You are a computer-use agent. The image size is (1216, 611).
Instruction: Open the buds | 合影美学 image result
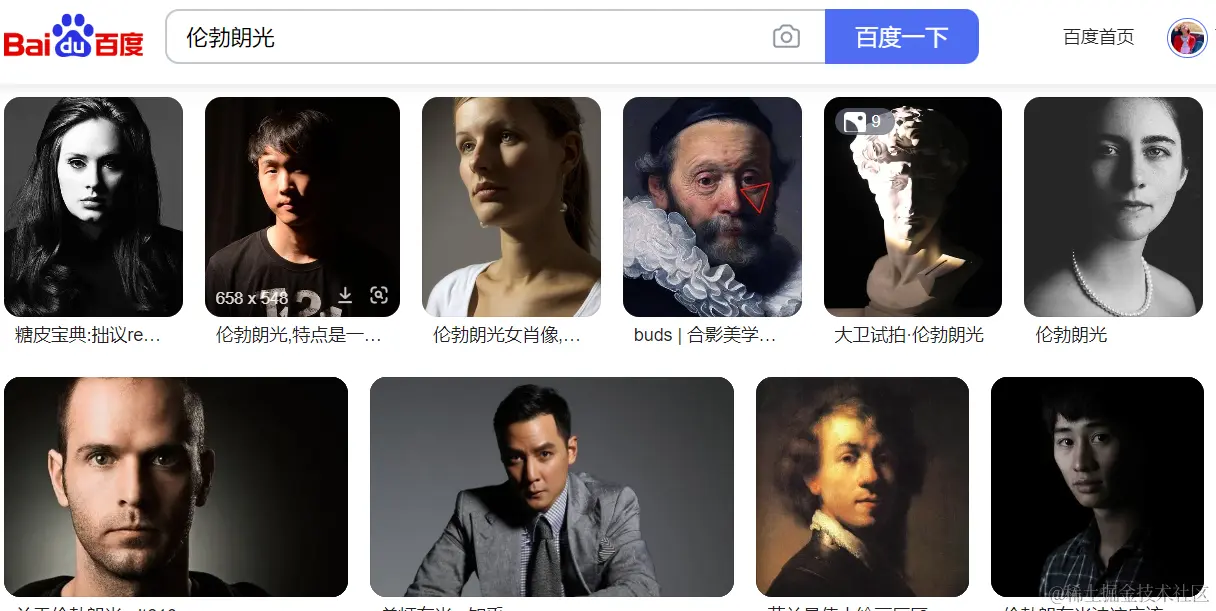[712, 207]
